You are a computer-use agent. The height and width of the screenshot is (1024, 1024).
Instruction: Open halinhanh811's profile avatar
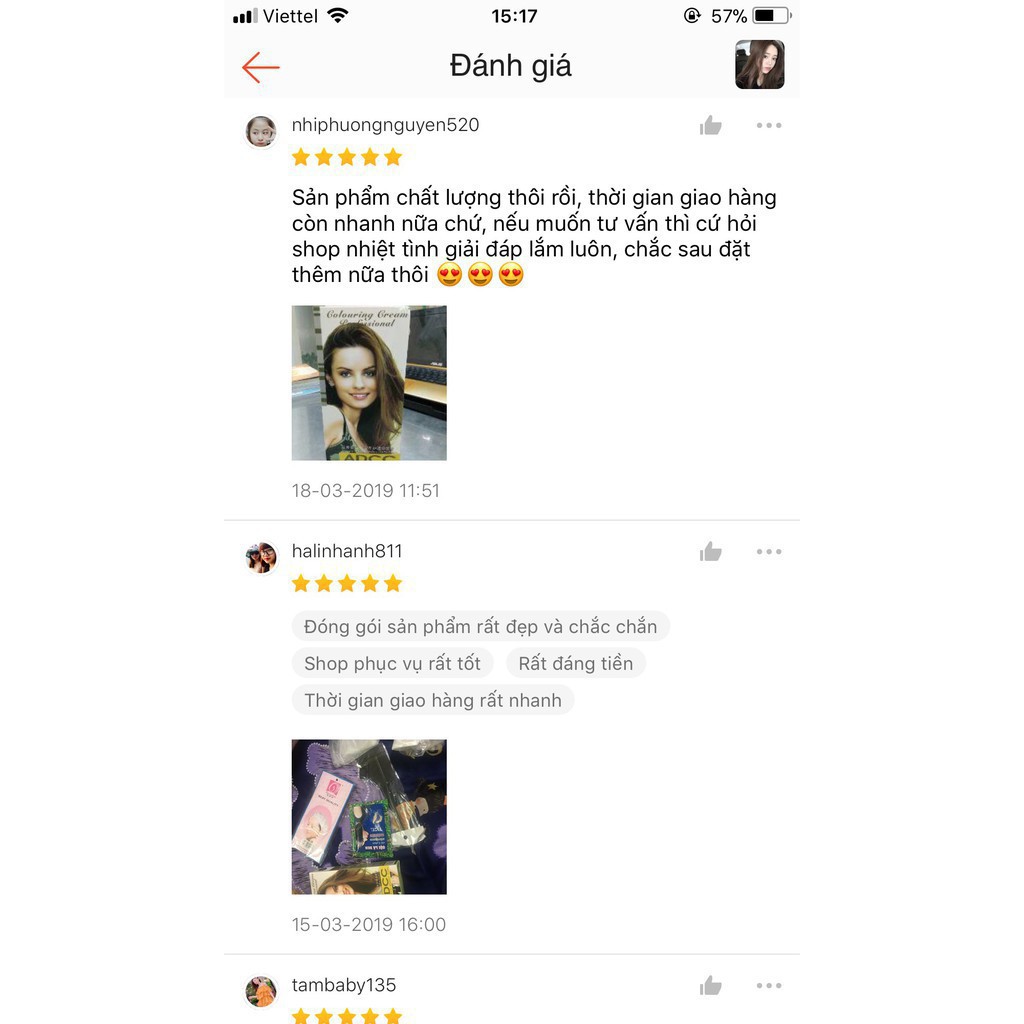tap(261, 557)
